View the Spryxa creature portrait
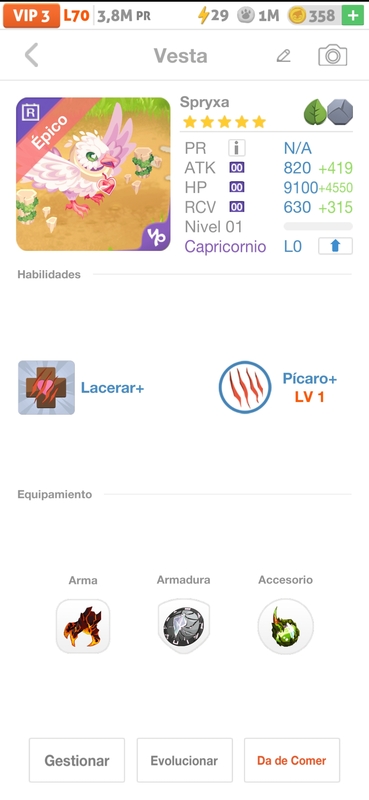The width and height of the screenshot is (369, 800). pos(93,174)
